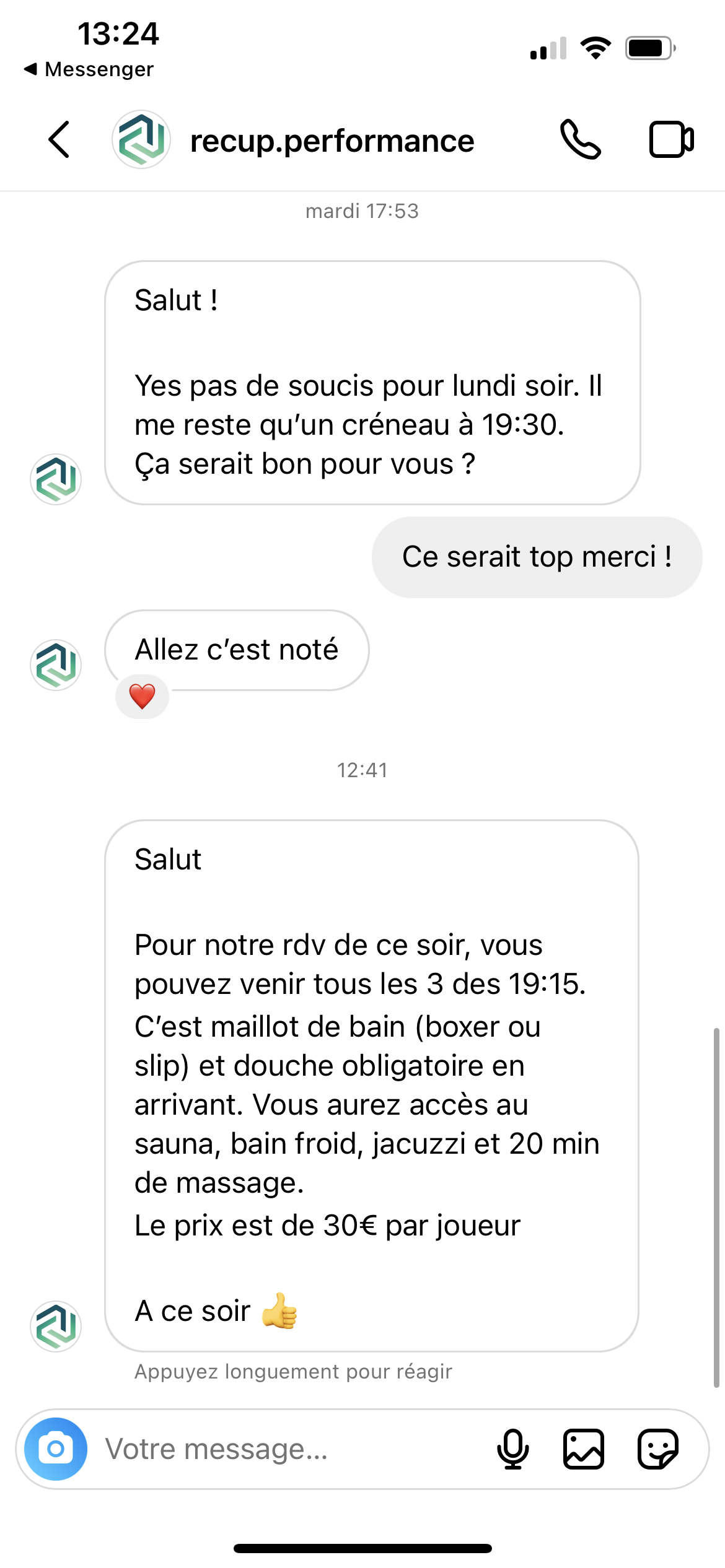Return to Messenger via status bar link
725x1568 pixels.
point(89,69)
